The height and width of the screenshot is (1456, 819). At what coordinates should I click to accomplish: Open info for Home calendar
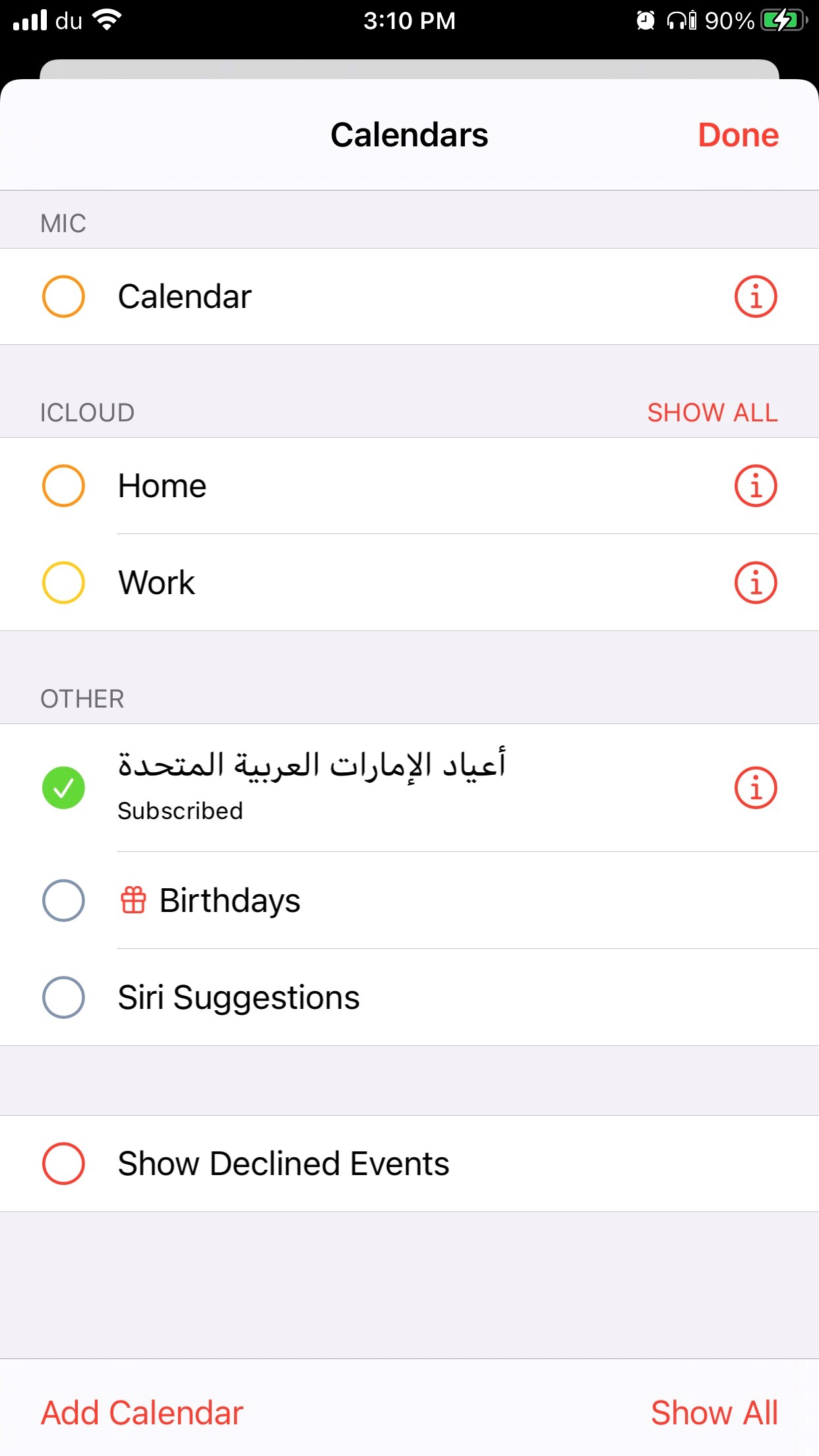pyautogui.click(x=756, y=486)
